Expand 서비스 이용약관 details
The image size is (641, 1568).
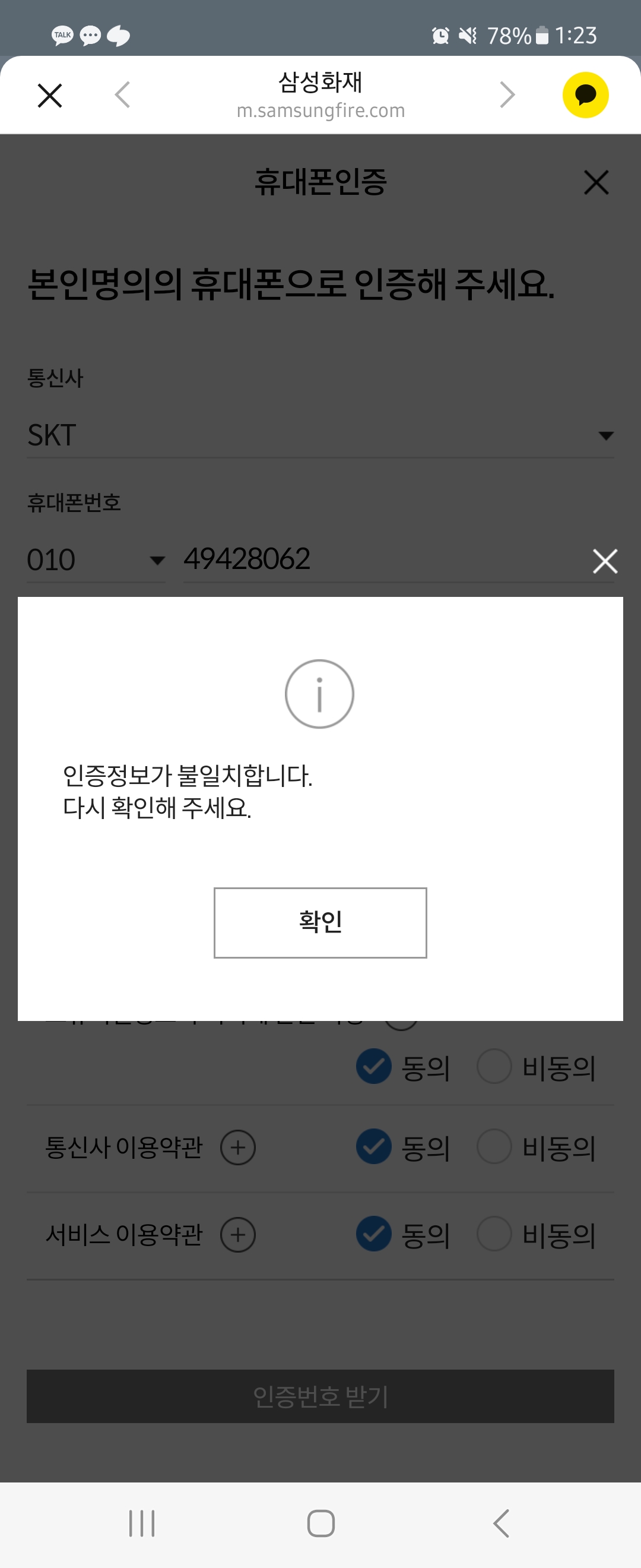[x=238, y=1235]
